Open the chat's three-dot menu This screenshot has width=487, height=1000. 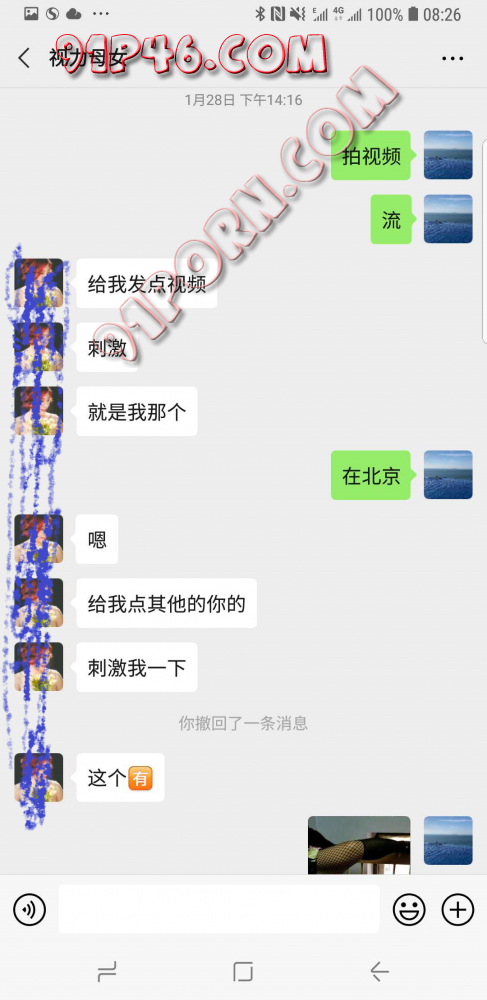coord(453,59)
